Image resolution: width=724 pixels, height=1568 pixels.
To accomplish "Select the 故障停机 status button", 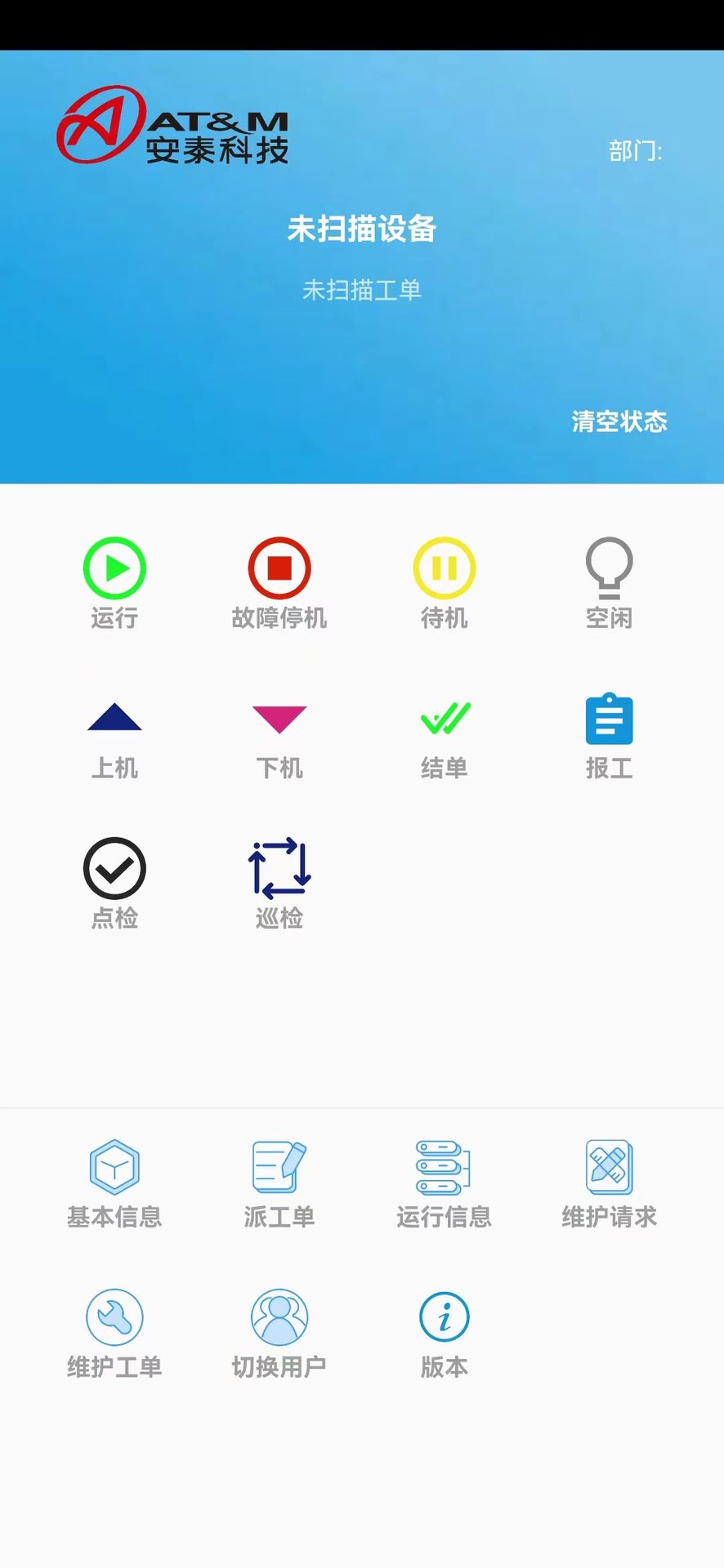I will tap(279, 582).
